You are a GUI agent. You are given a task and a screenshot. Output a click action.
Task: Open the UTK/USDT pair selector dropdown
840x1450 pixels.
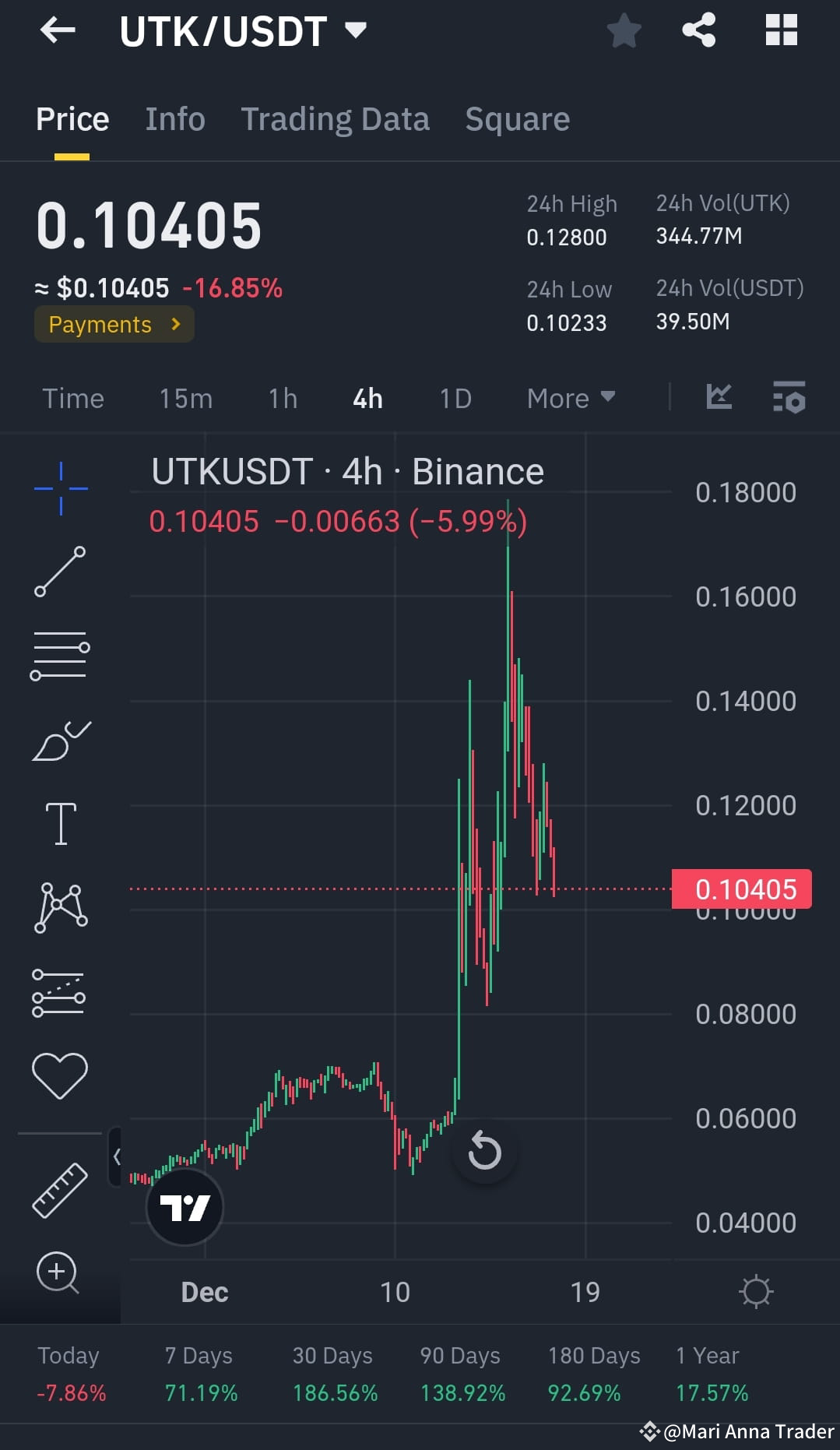[356, 31]
